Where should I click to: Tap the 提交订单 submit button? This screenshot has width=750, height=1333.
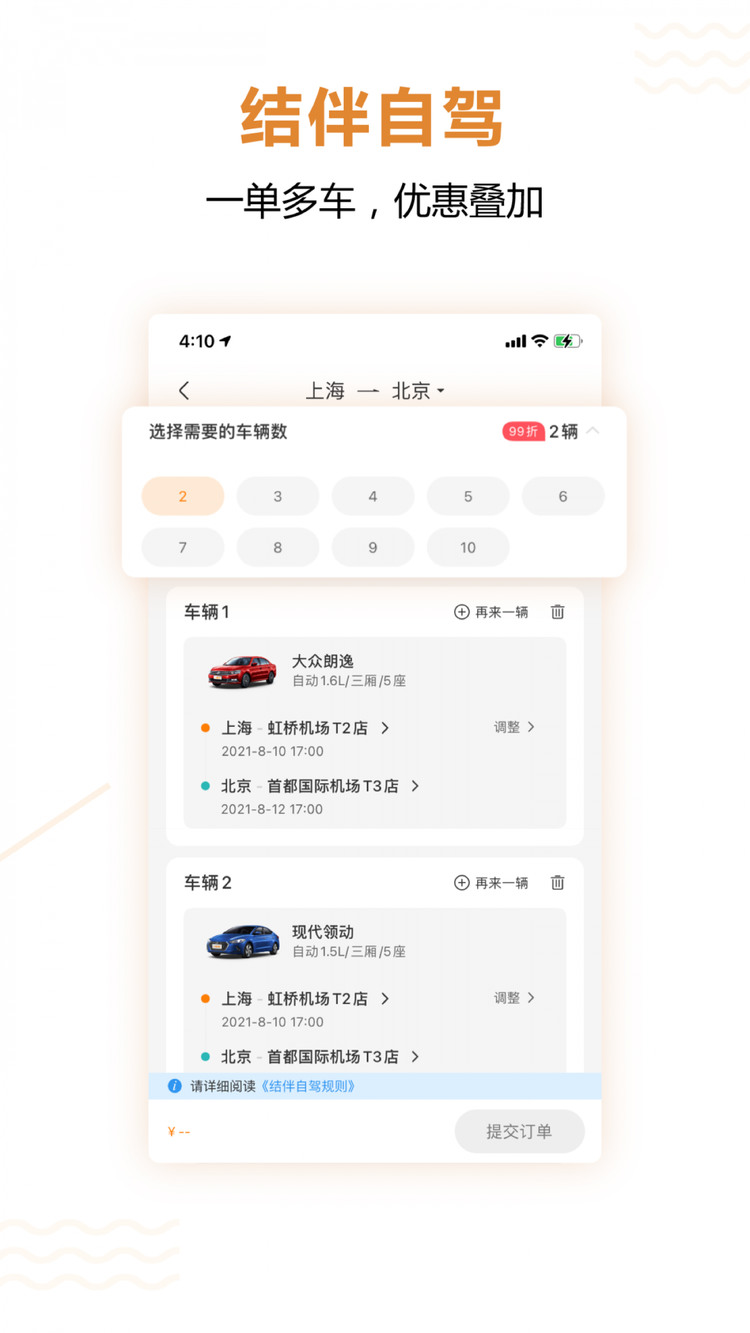(x=520, y=1131)
